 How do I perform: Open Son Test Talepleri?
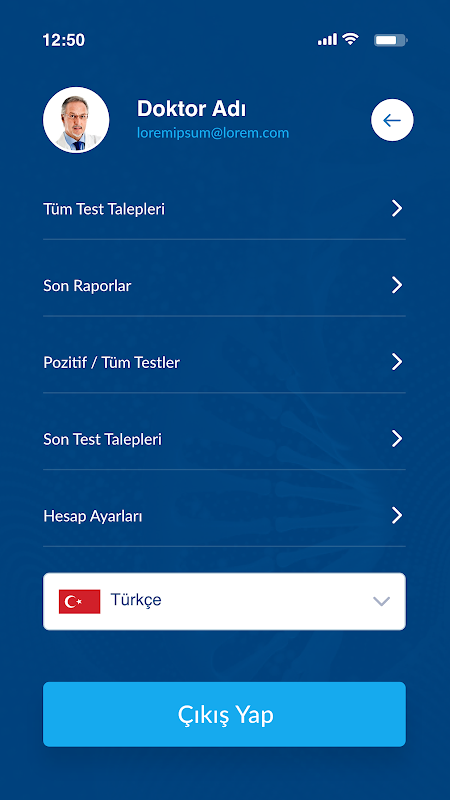coord(224,439)
